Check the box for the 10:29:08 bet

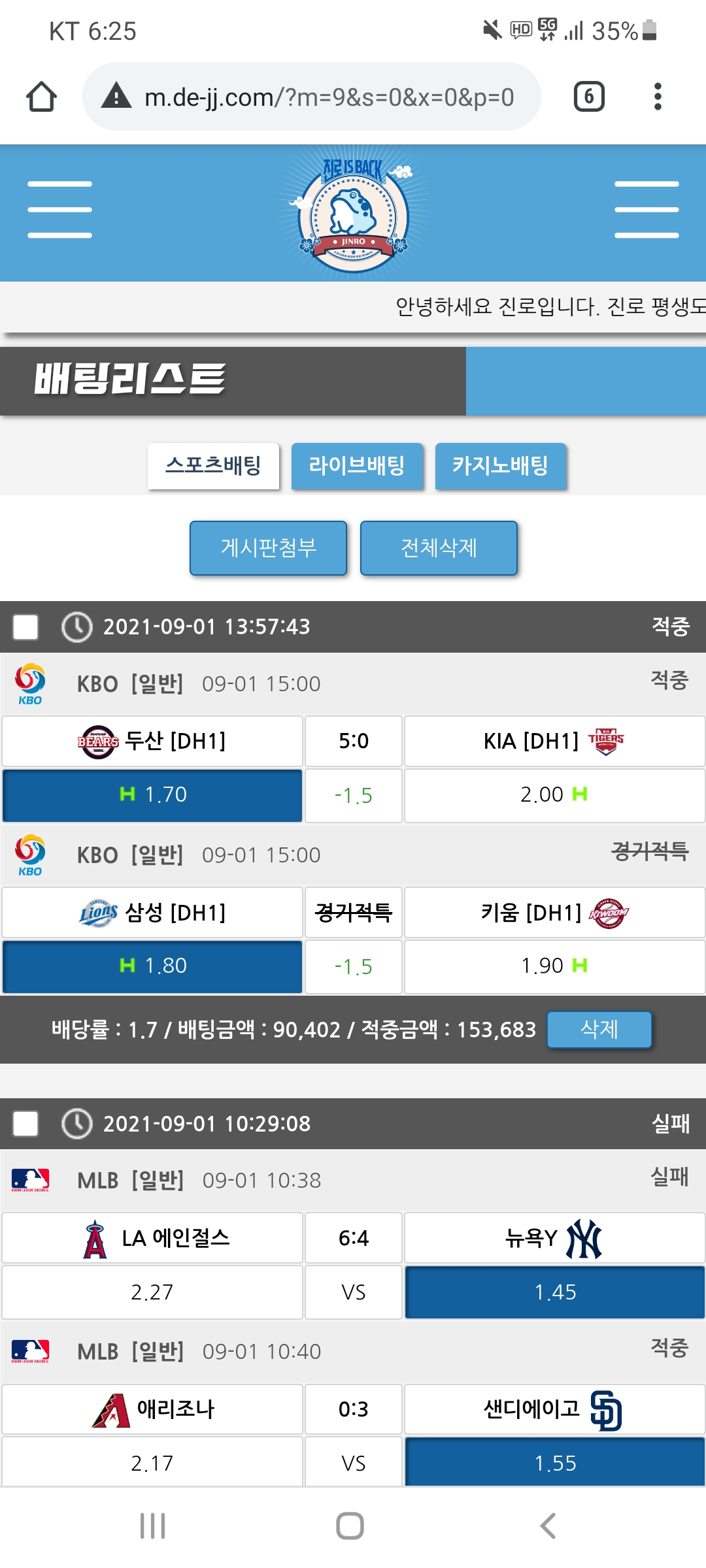pyautogui.click(x=26, y=1124)
